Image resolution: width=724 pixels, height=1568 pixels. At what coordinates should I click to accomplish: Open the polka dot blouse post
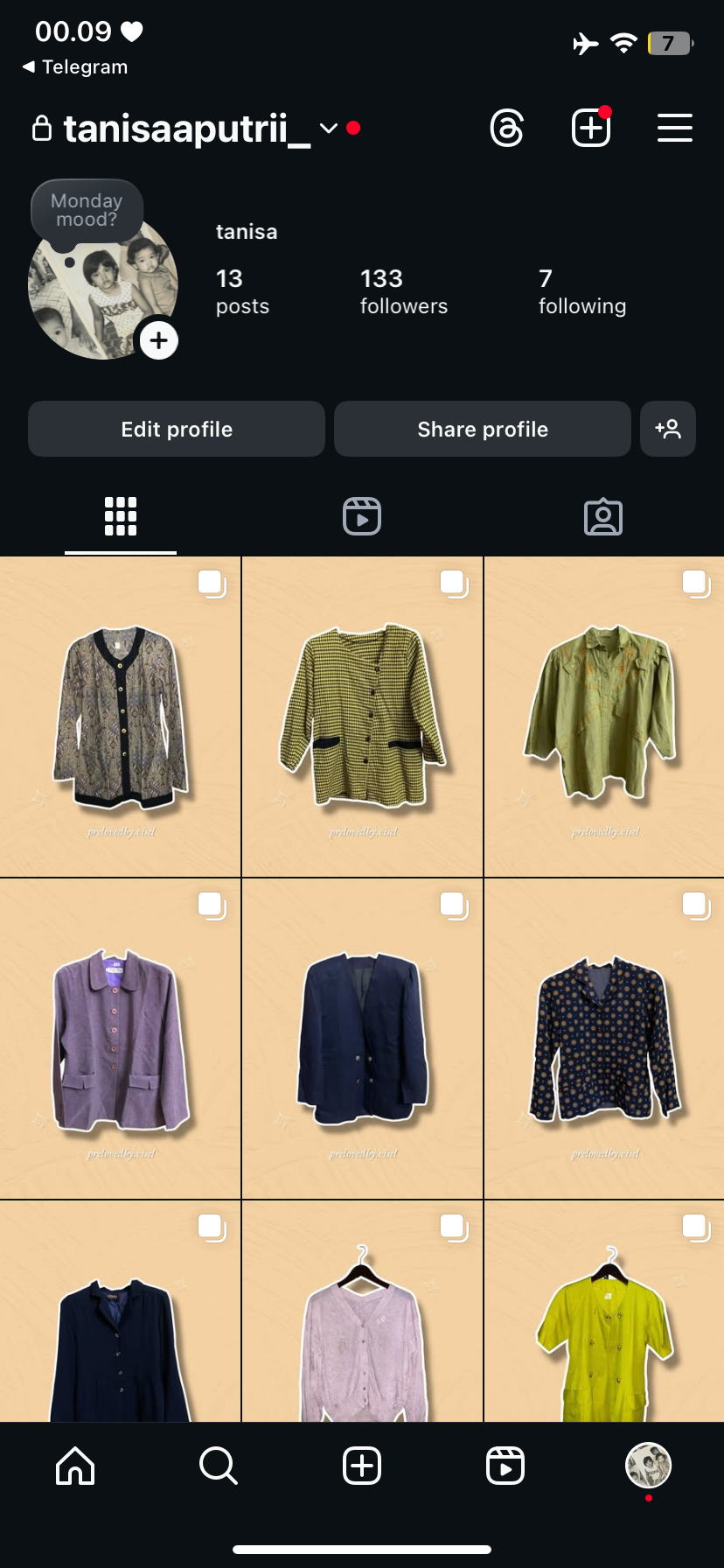(x=603, y=1039)
